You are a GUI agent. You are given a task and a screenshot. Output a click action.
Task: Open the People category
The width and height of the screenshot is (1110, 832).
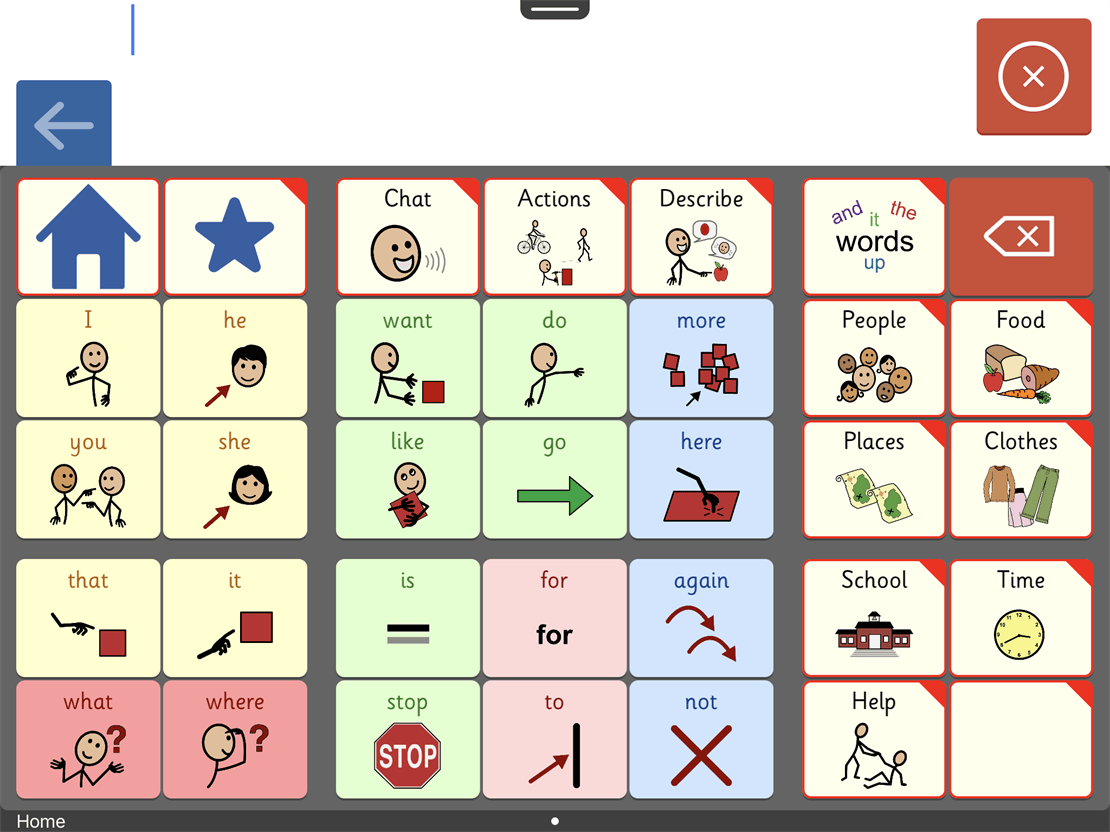point(874,358)
